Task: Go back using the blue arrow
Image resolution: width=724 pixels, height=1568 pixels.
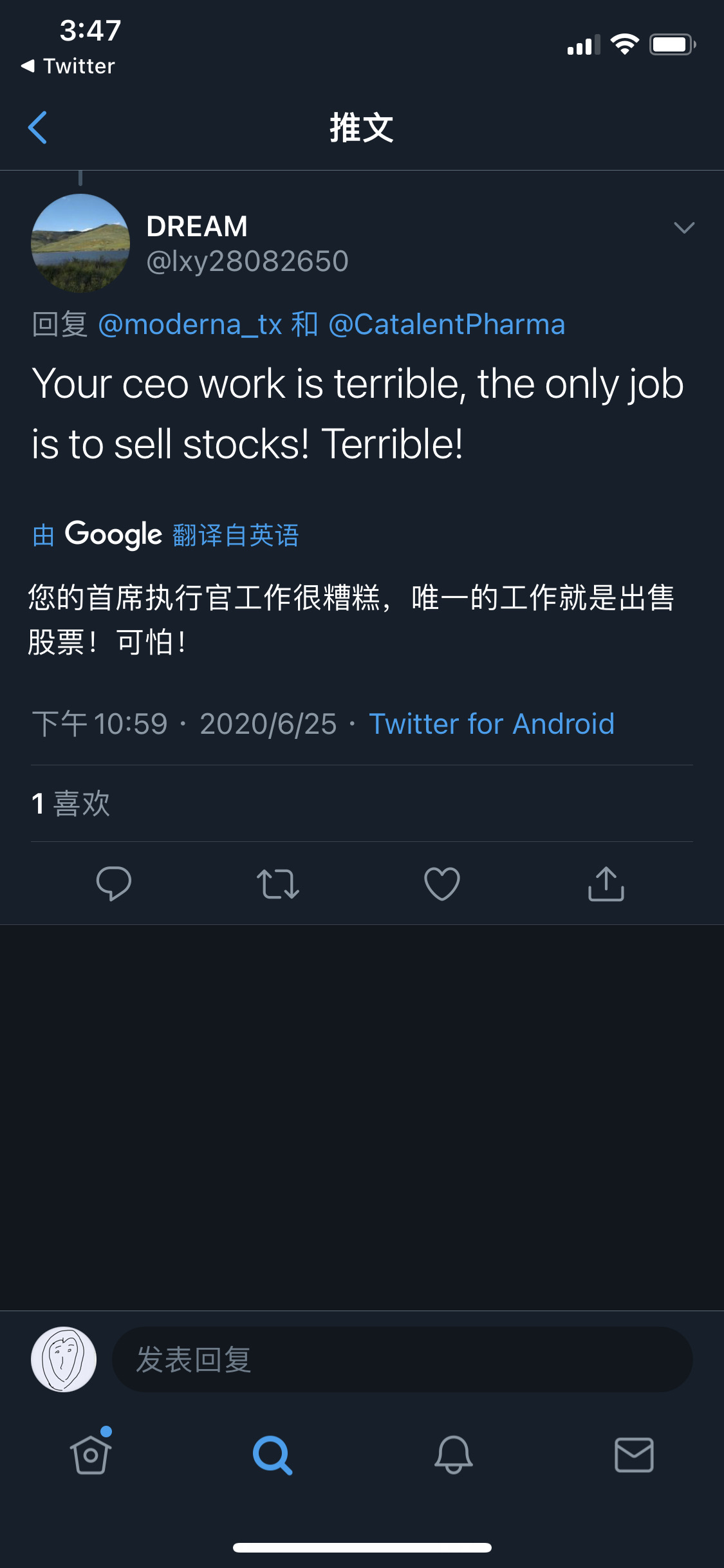Action: tap(39, 127)
